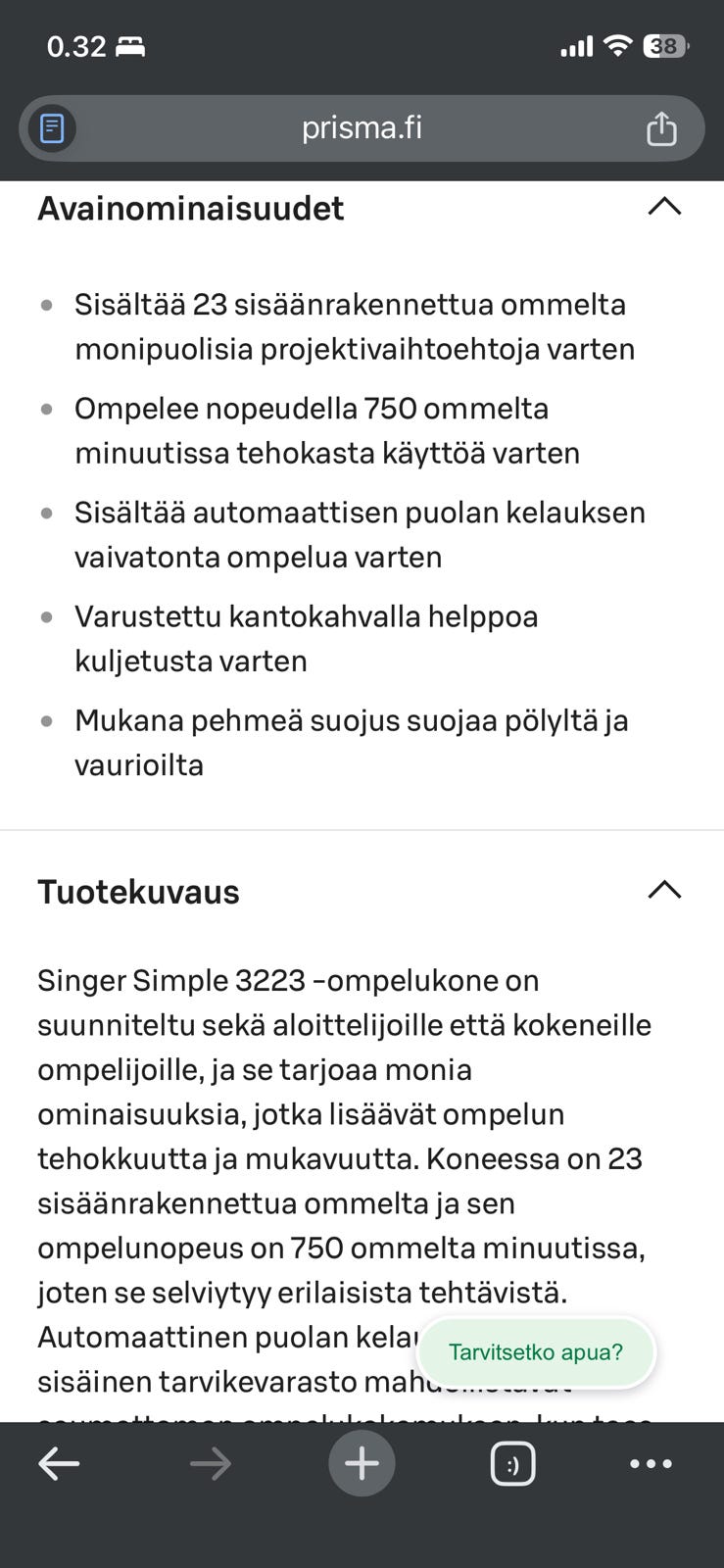Collapse the Tuotekuvaus section
This screenshot has width=724, height=1568.
pos(665,890)
